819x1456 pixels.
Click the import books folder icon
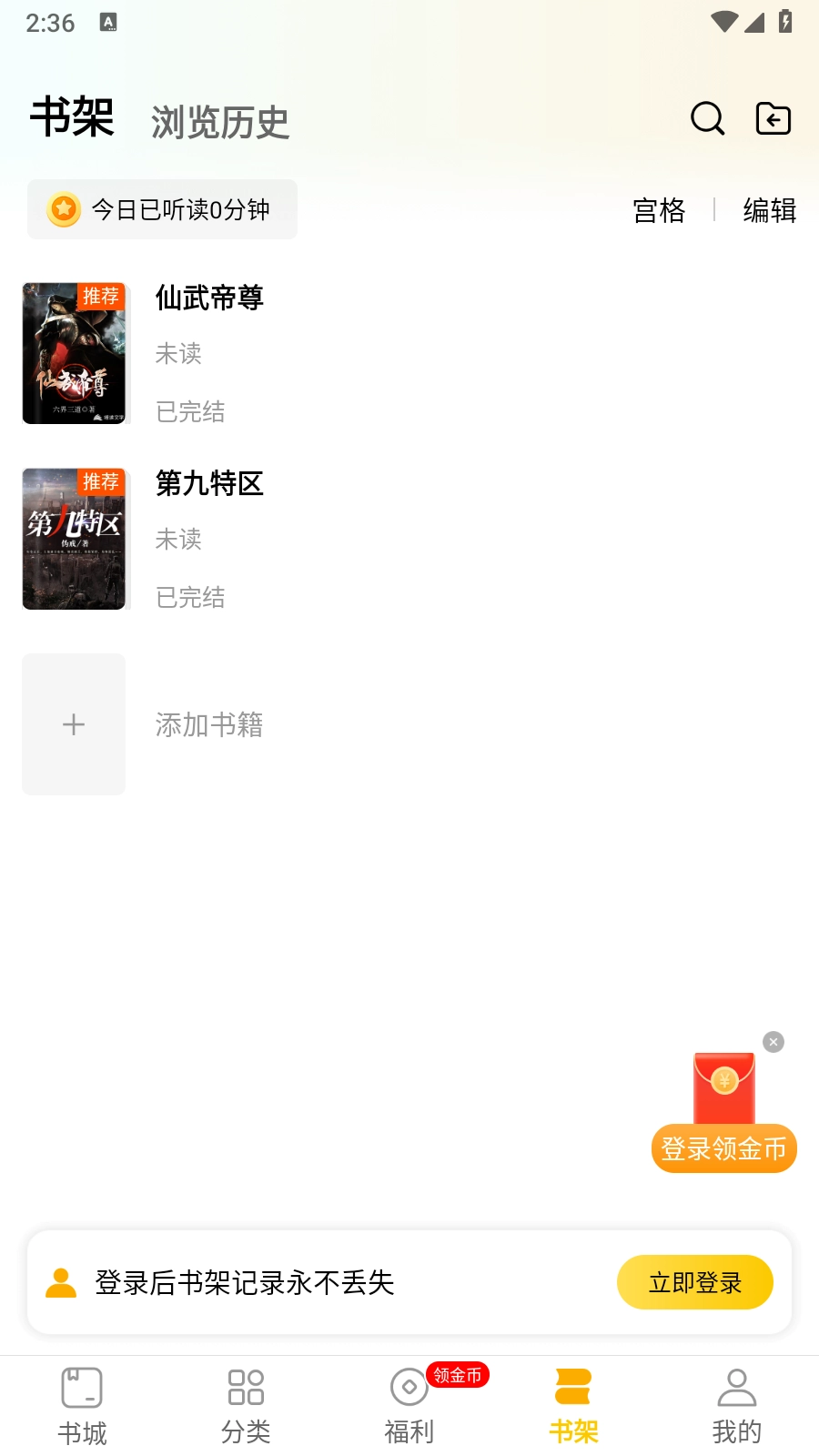pos(772,118)
